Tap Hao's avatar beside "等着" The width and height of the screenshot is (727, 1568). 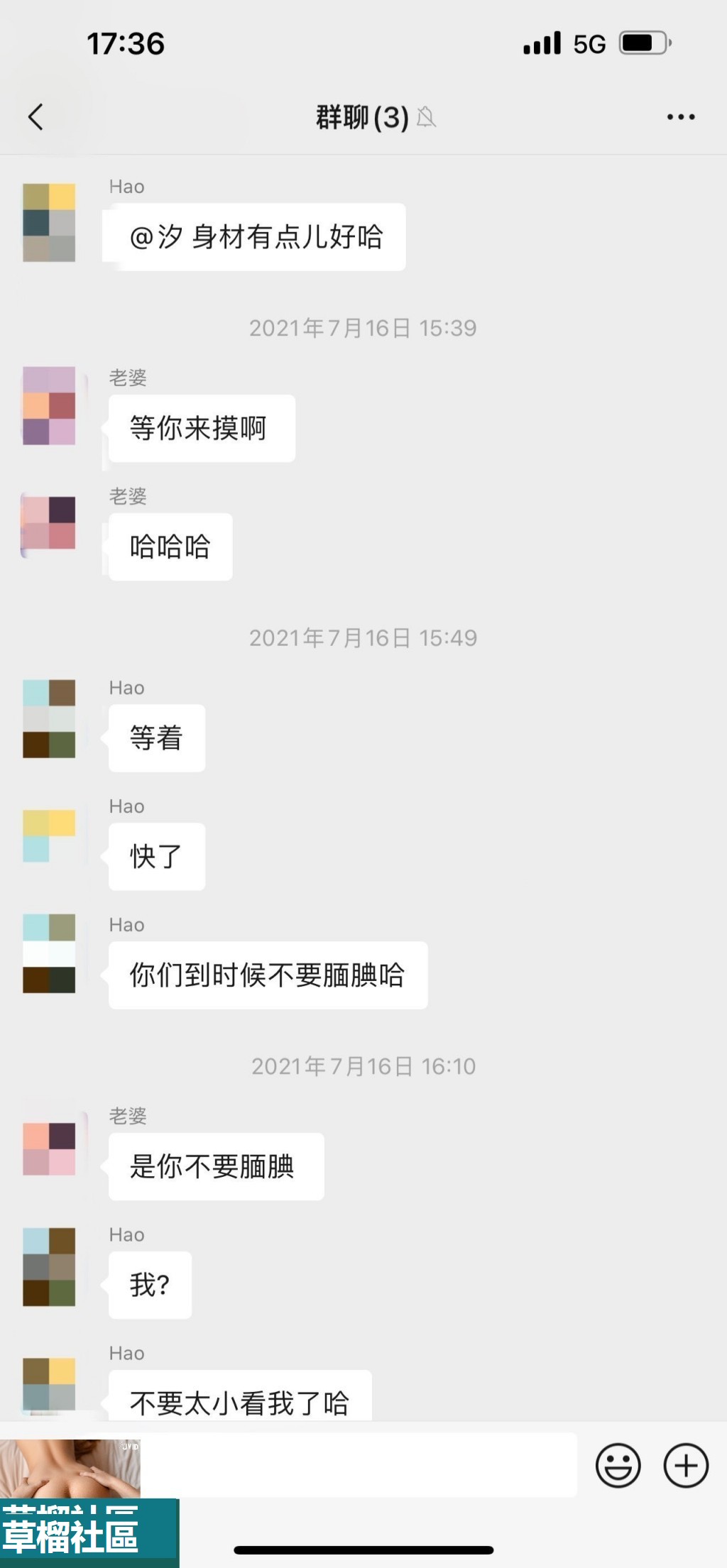[x=49, y=718]
